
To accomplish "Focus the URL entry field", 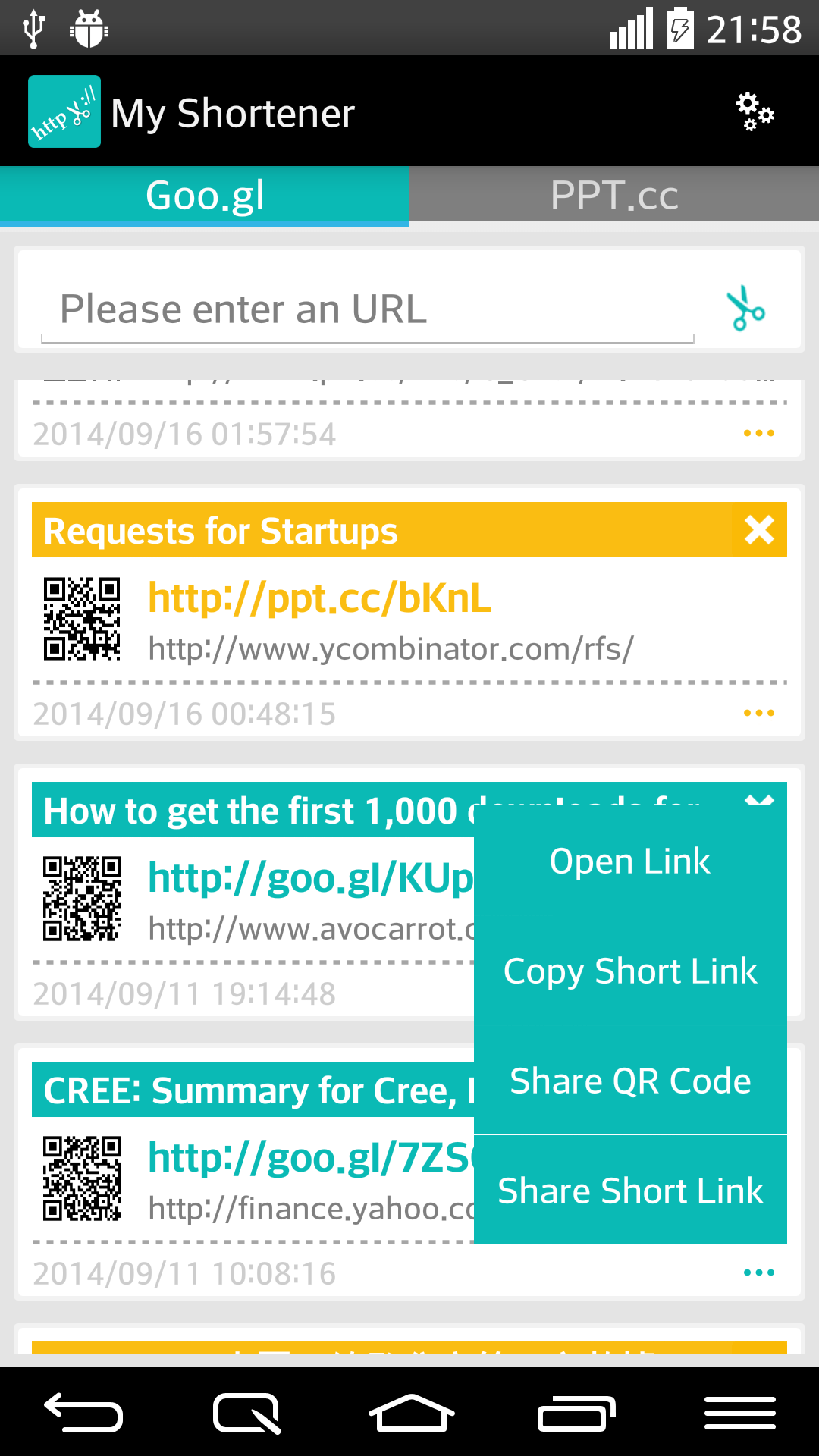I will 368,309.
